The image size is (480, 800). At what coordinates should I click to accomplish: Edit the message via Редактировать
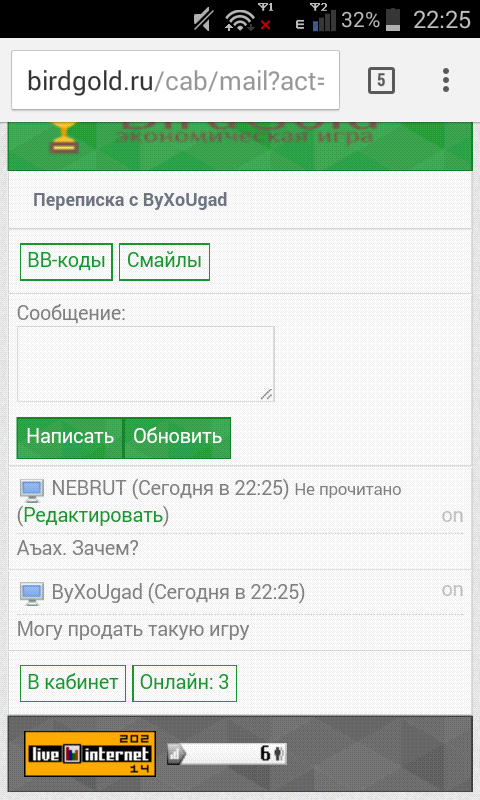(x=93, y=515)
